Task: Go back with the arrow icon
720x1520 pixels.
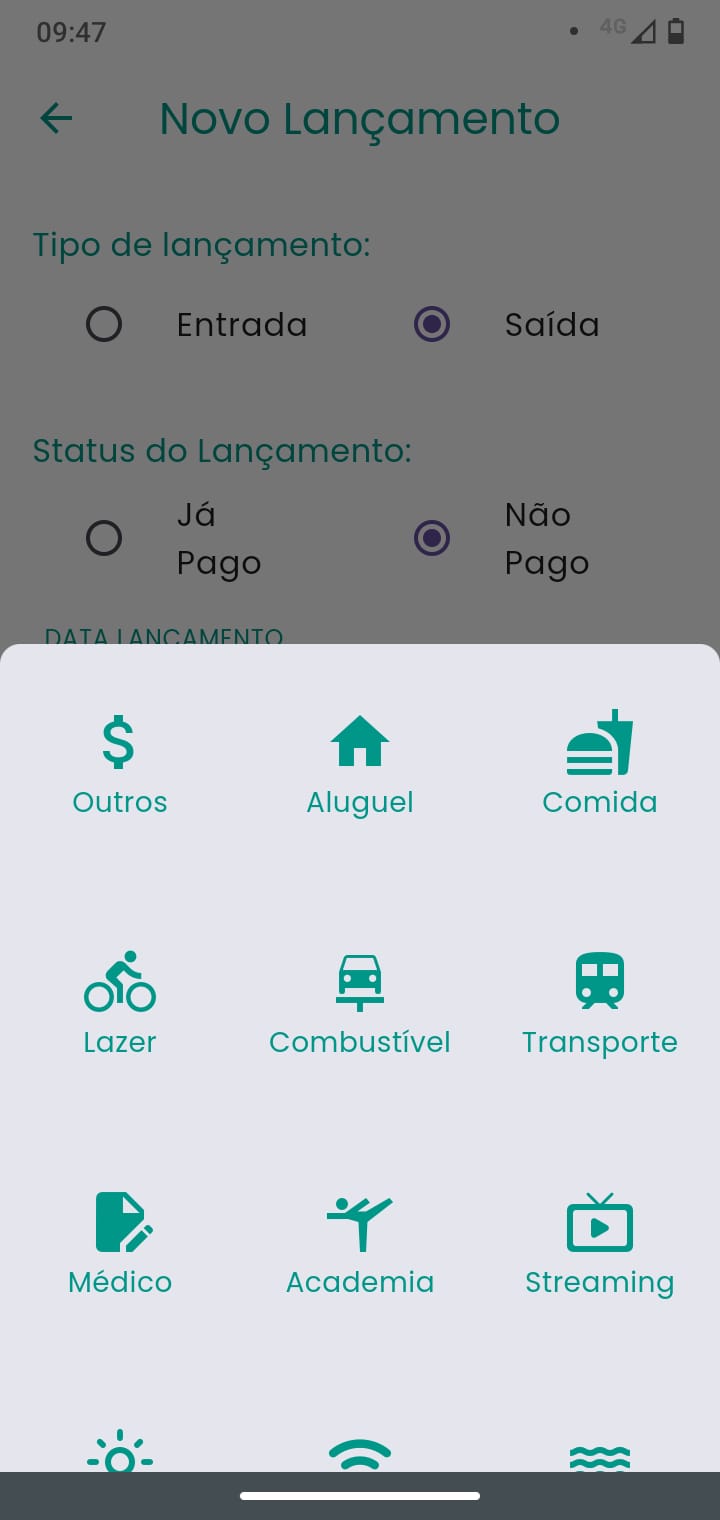Action: point(56,119)
